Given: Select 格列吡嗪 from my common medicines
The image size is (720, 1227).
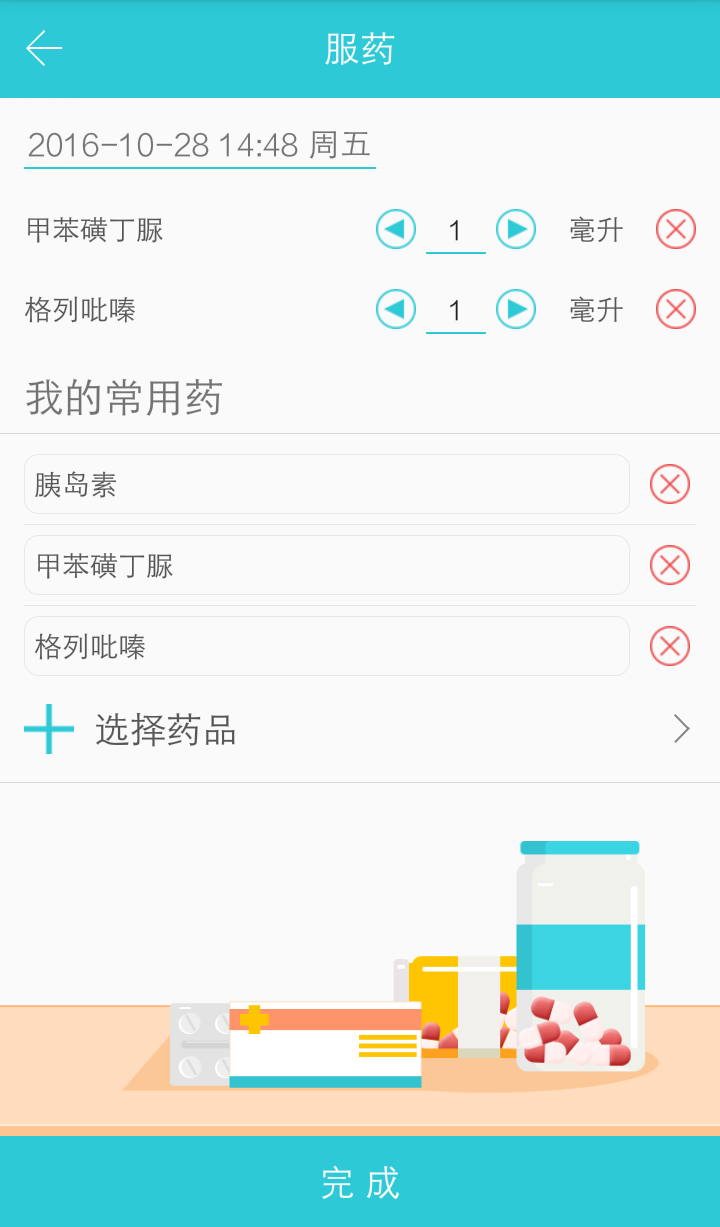Looking at the screenshot, I should click(x=327, y=647).
